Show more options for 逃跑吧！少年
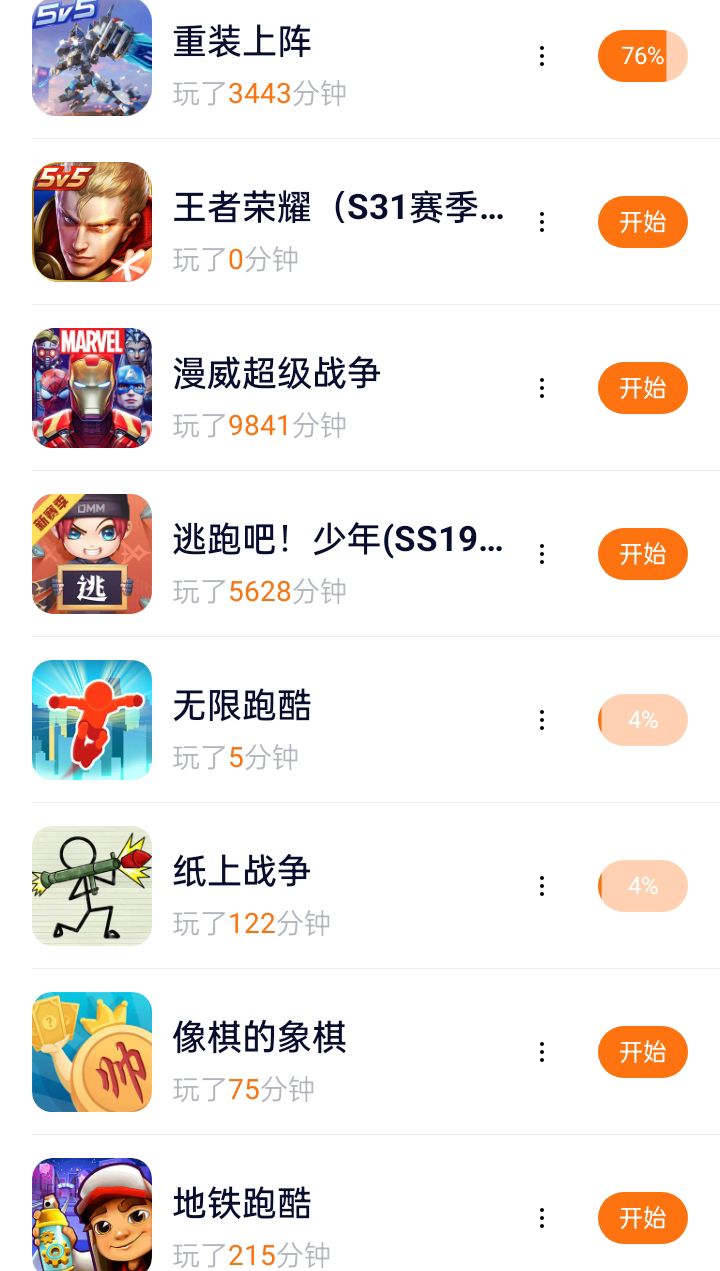 [x=542, y=554]
